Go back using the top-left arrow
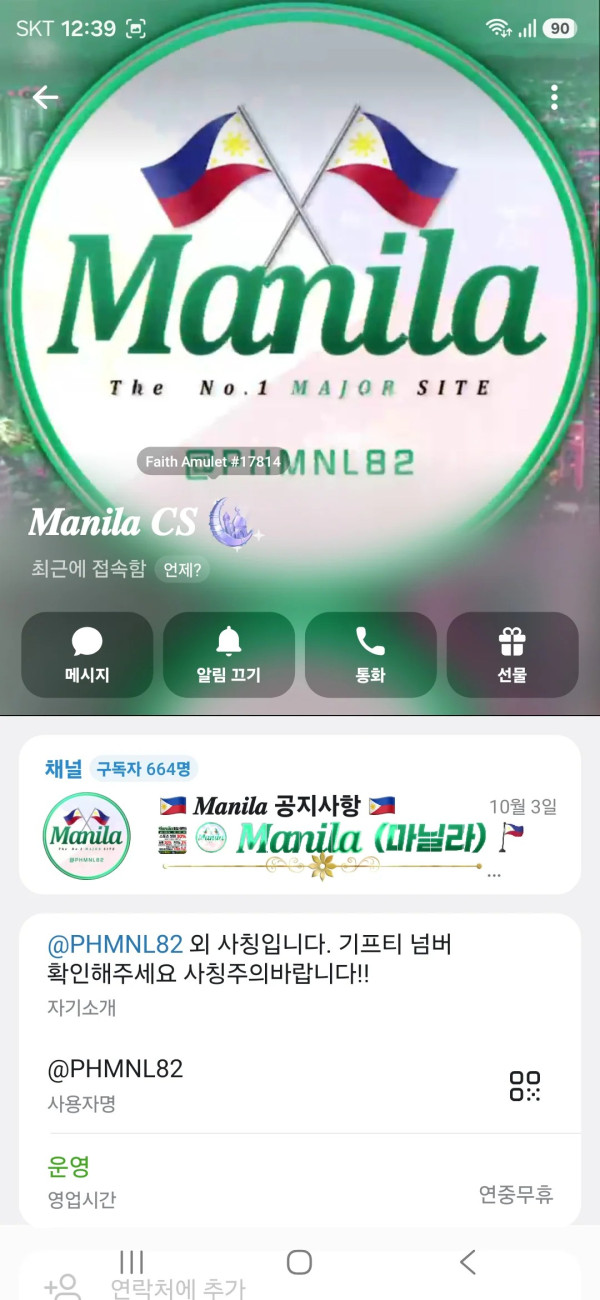The width and height of the screenshot is (600, 1300). pos(45,97)
